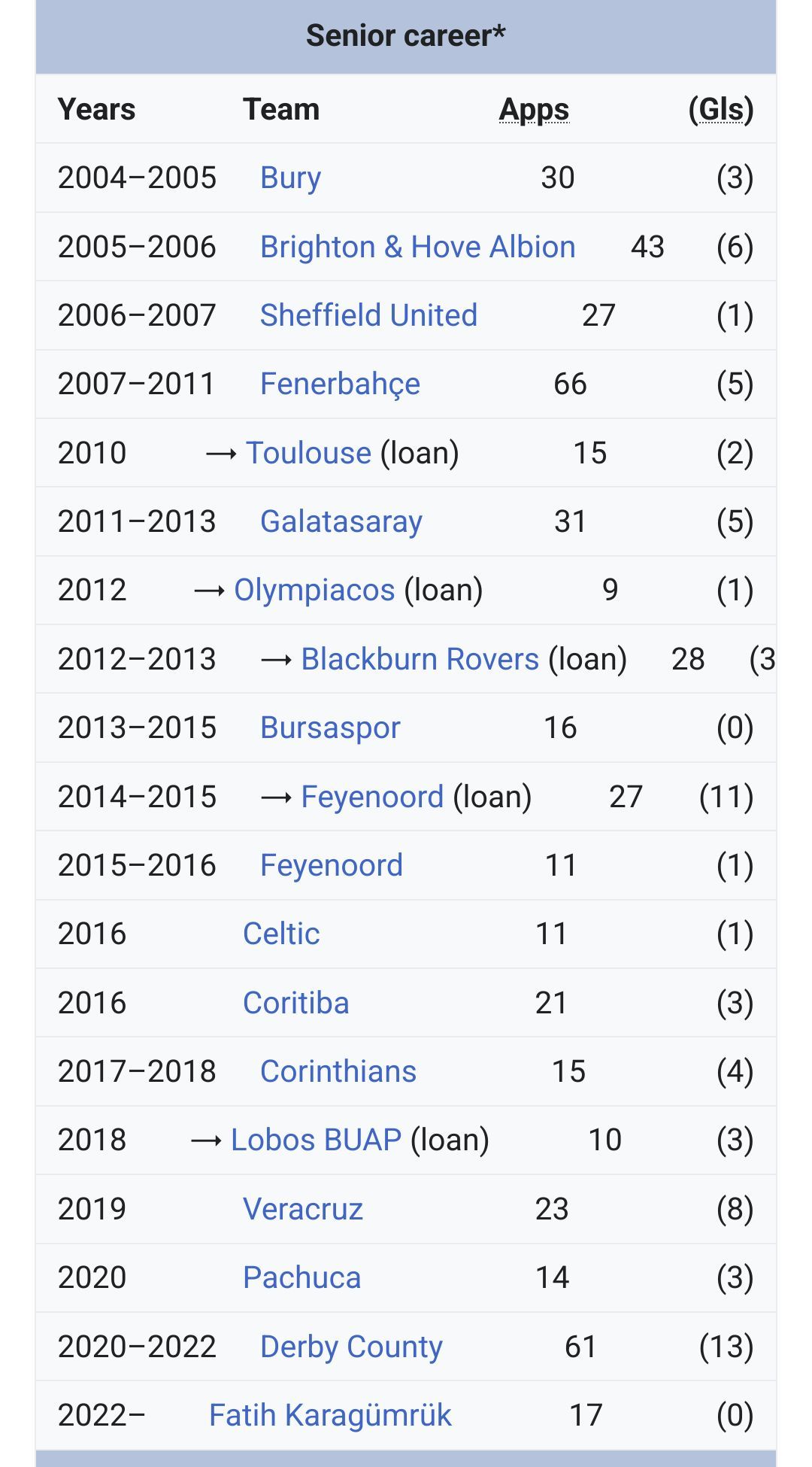The width and height of the screenshot is (812, 1467).
Task: Open the Bury team link
Action: tap(290, 178)
